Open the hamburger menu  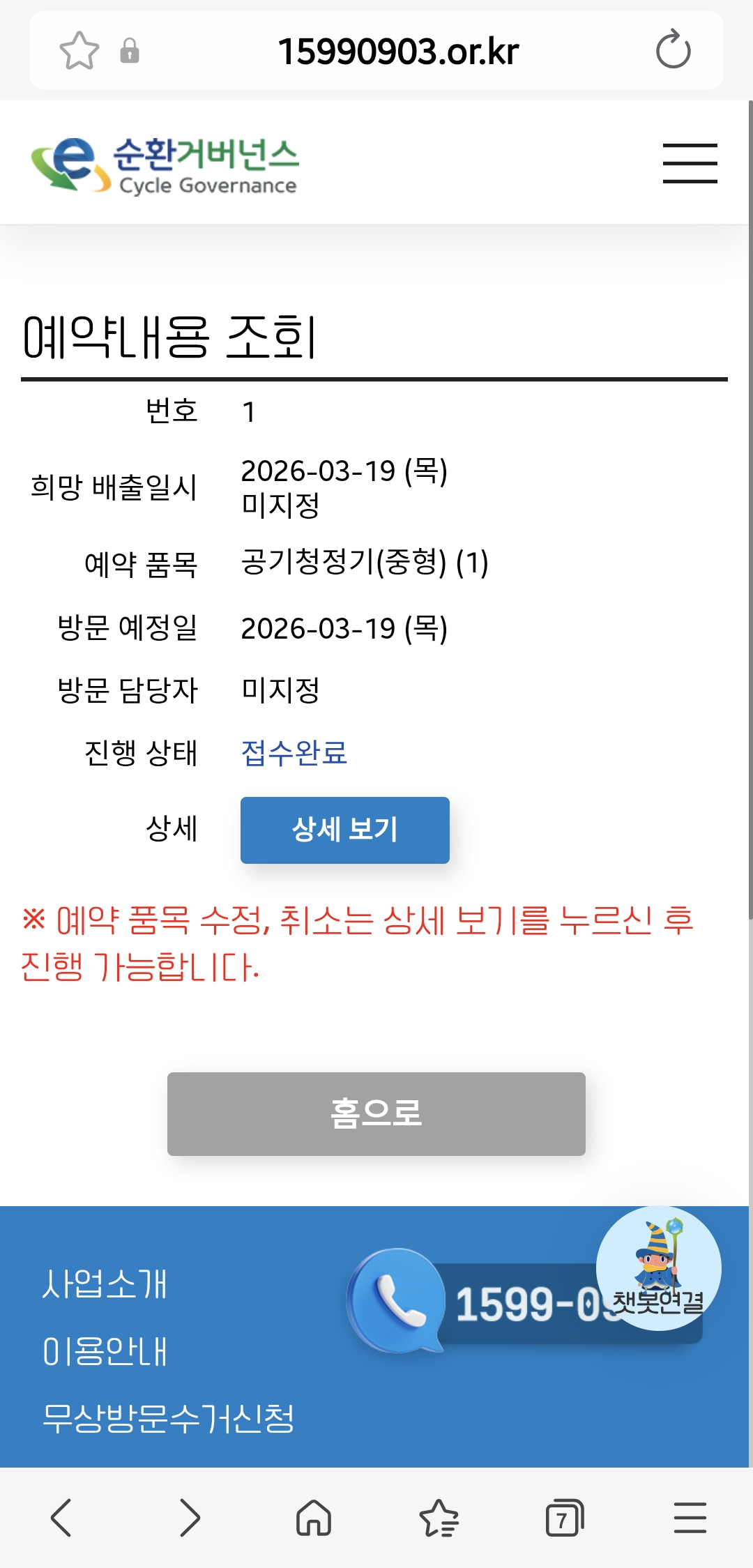[690, 164]
